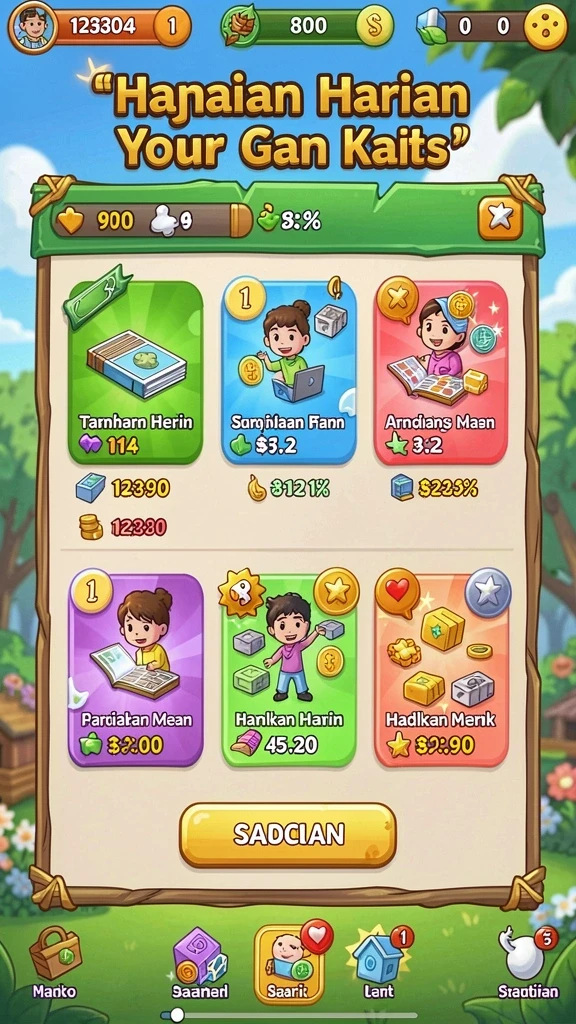This screenshot has width=576, height=1024.
Task: Switch to the Manko tab
Action: point(55,962)
